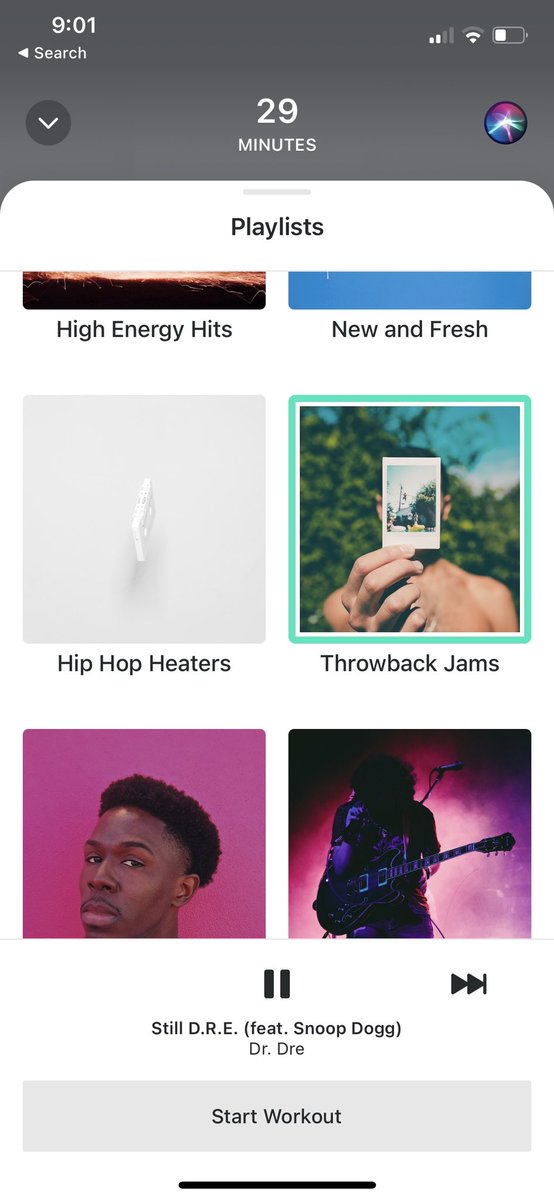This screenshot has height=1200, width=554.
Task: Collapse the screen with the down chevron
Action: click(48, 123)
